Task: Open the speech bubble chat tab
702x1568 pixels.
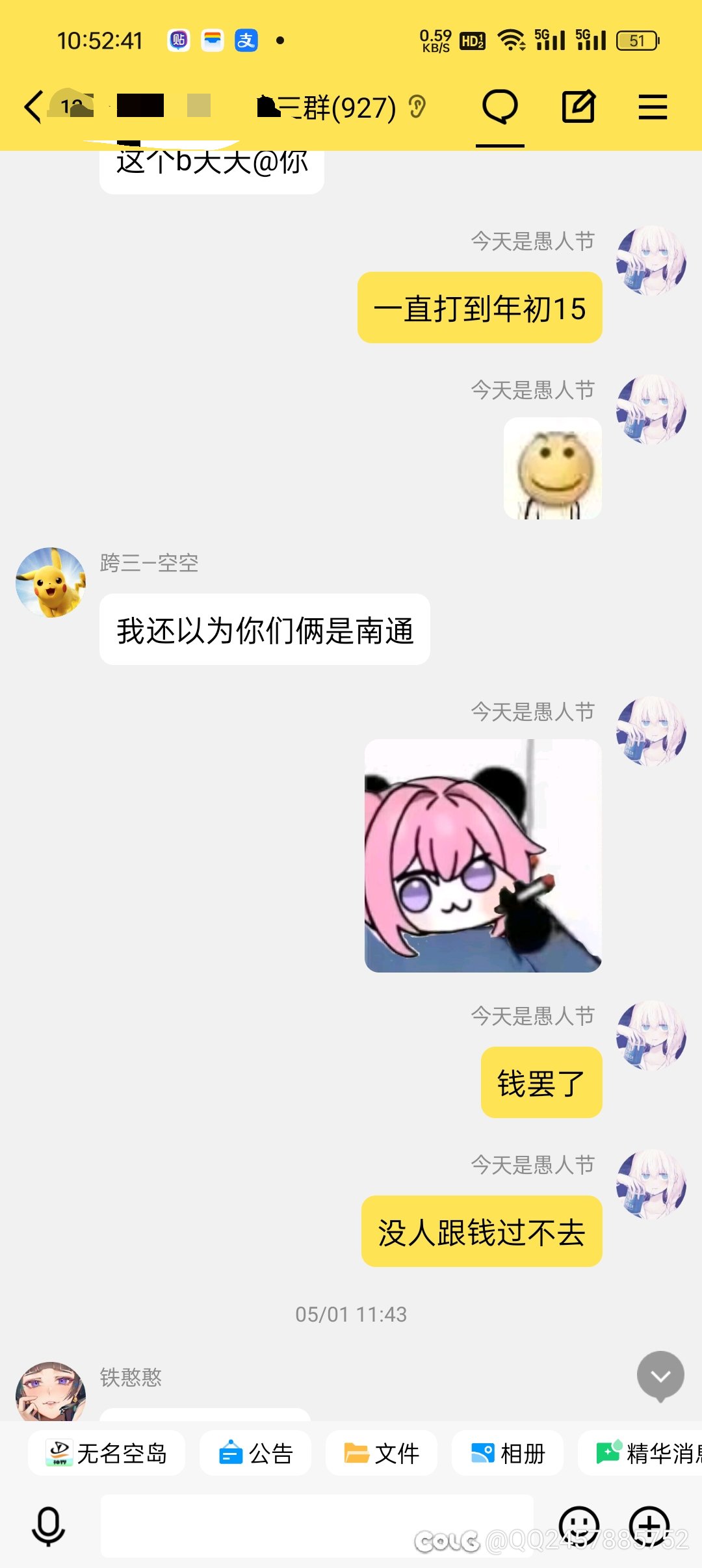Action: click(x=500, y=107)
